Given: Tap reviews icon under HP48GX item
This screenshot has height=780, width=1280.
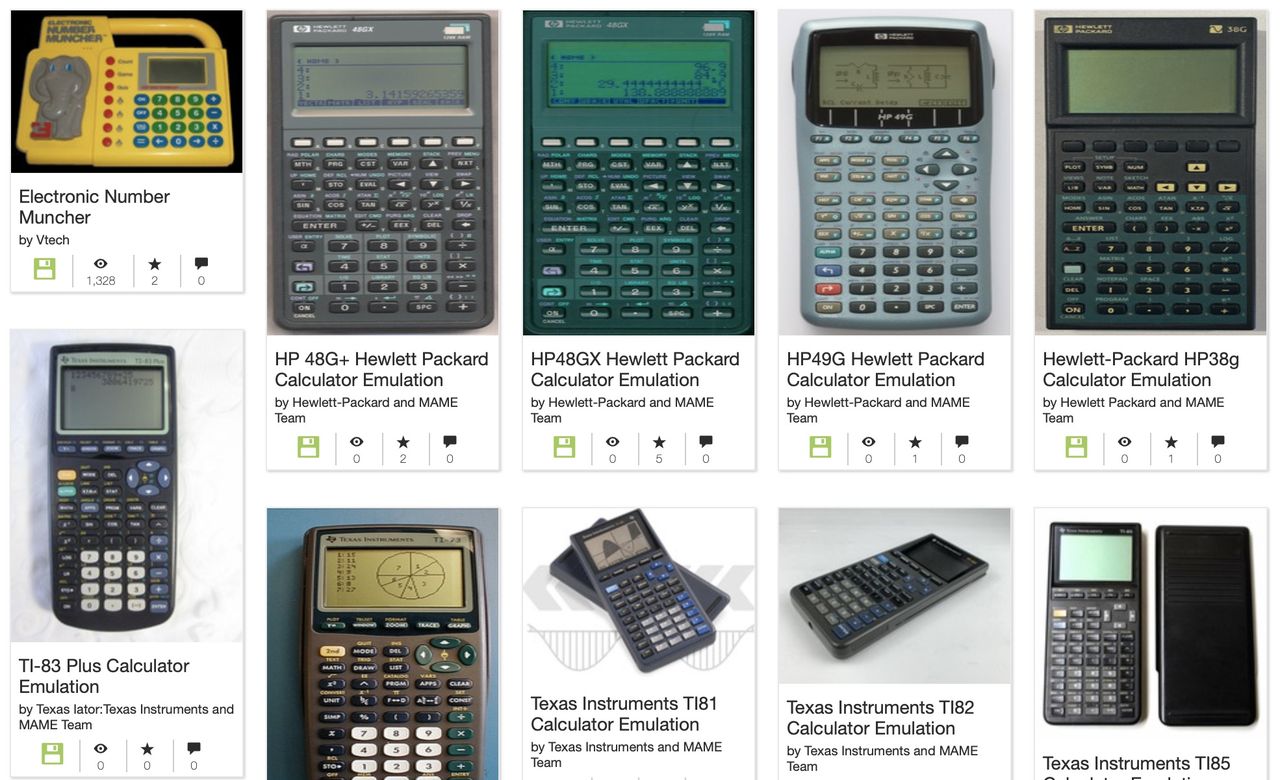Looking at the screenshot, I should [x=706, y=441].
